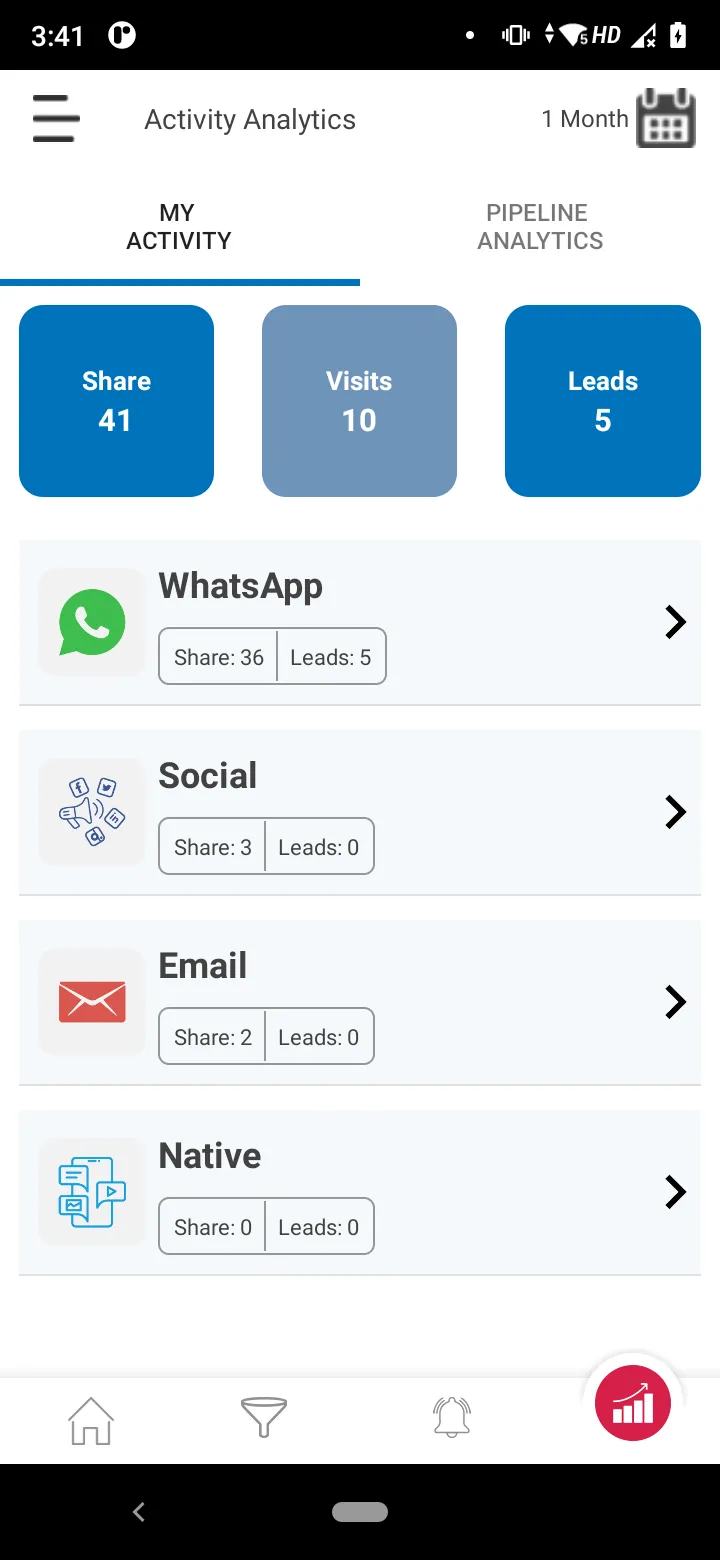Tap the system back button
Screen dimensions: 720x1560
pyautogui.click(x=139, y=1512)
